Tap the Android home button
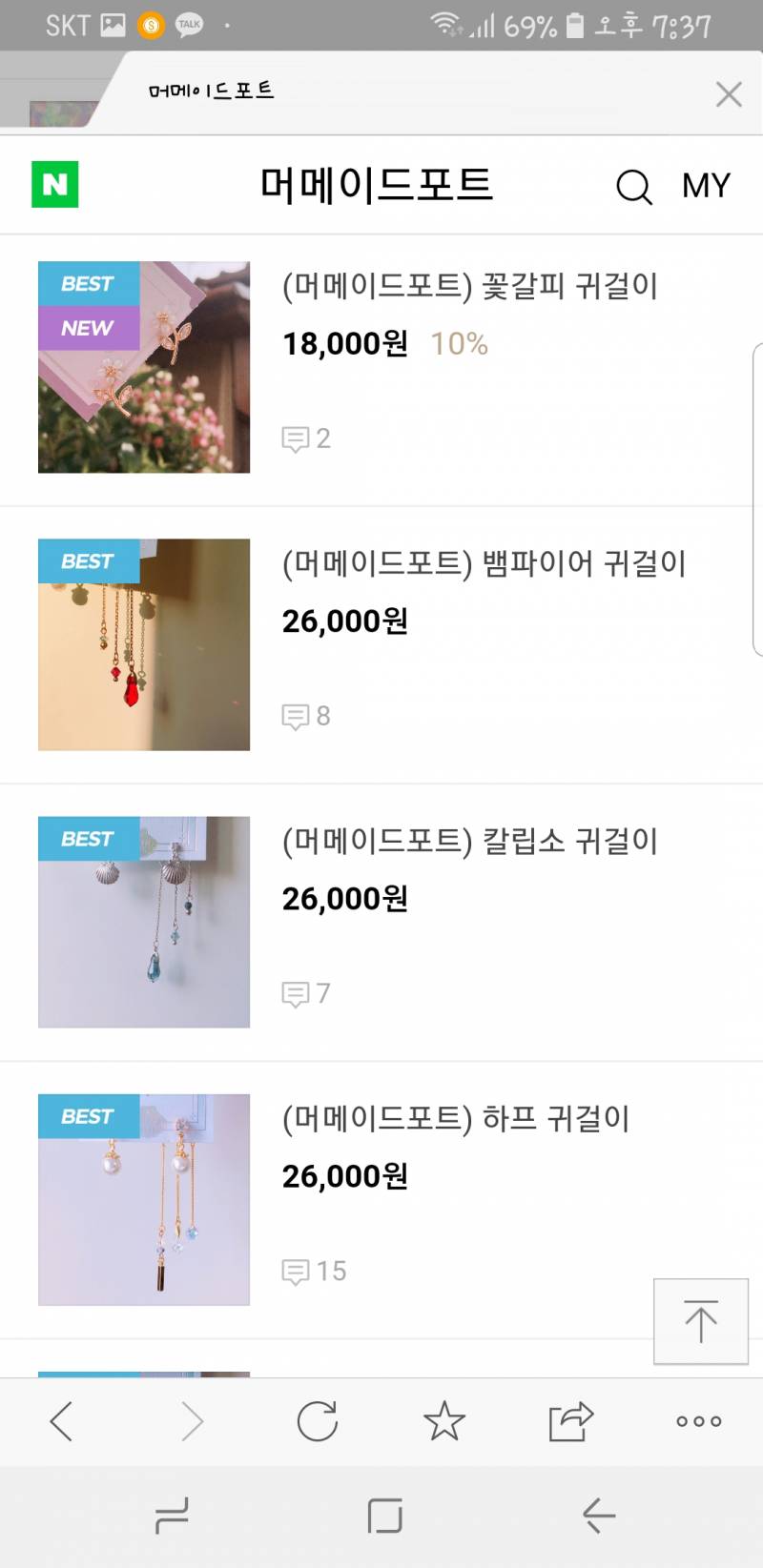Screen dimensions: 763x1568 click(384, 1515)
